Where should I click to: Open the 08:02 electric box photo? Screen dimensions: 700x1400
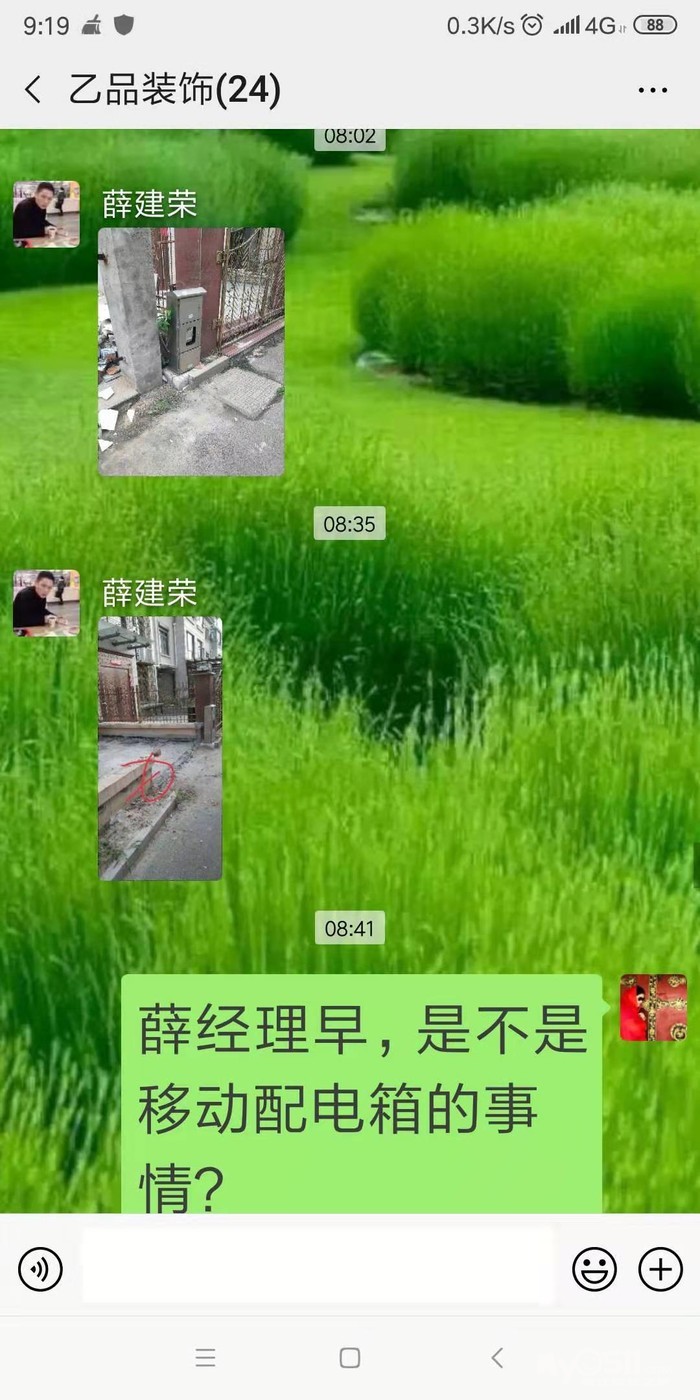[191, 352]
